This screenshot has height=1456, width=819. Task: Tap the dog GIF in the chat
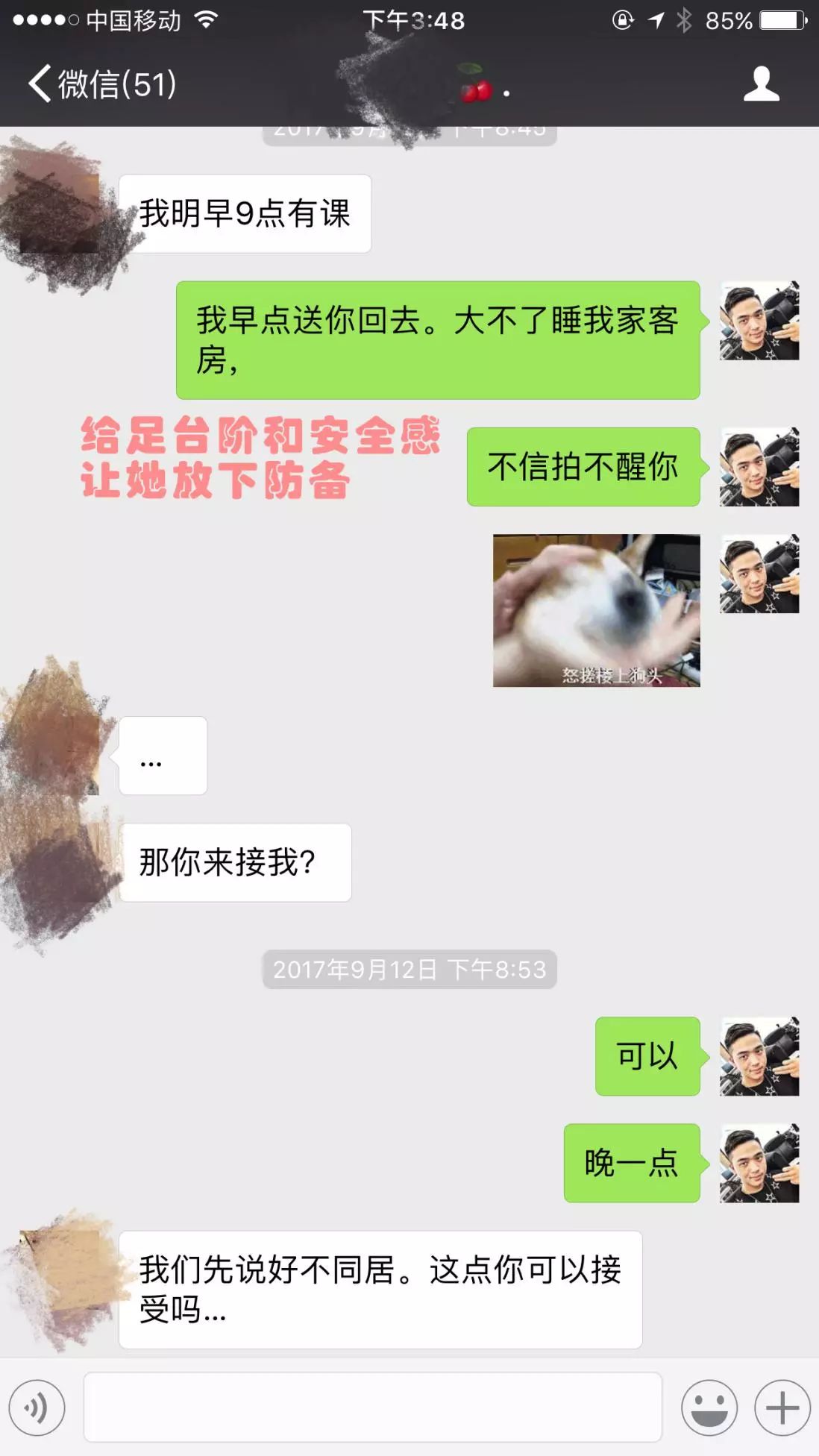597,612
